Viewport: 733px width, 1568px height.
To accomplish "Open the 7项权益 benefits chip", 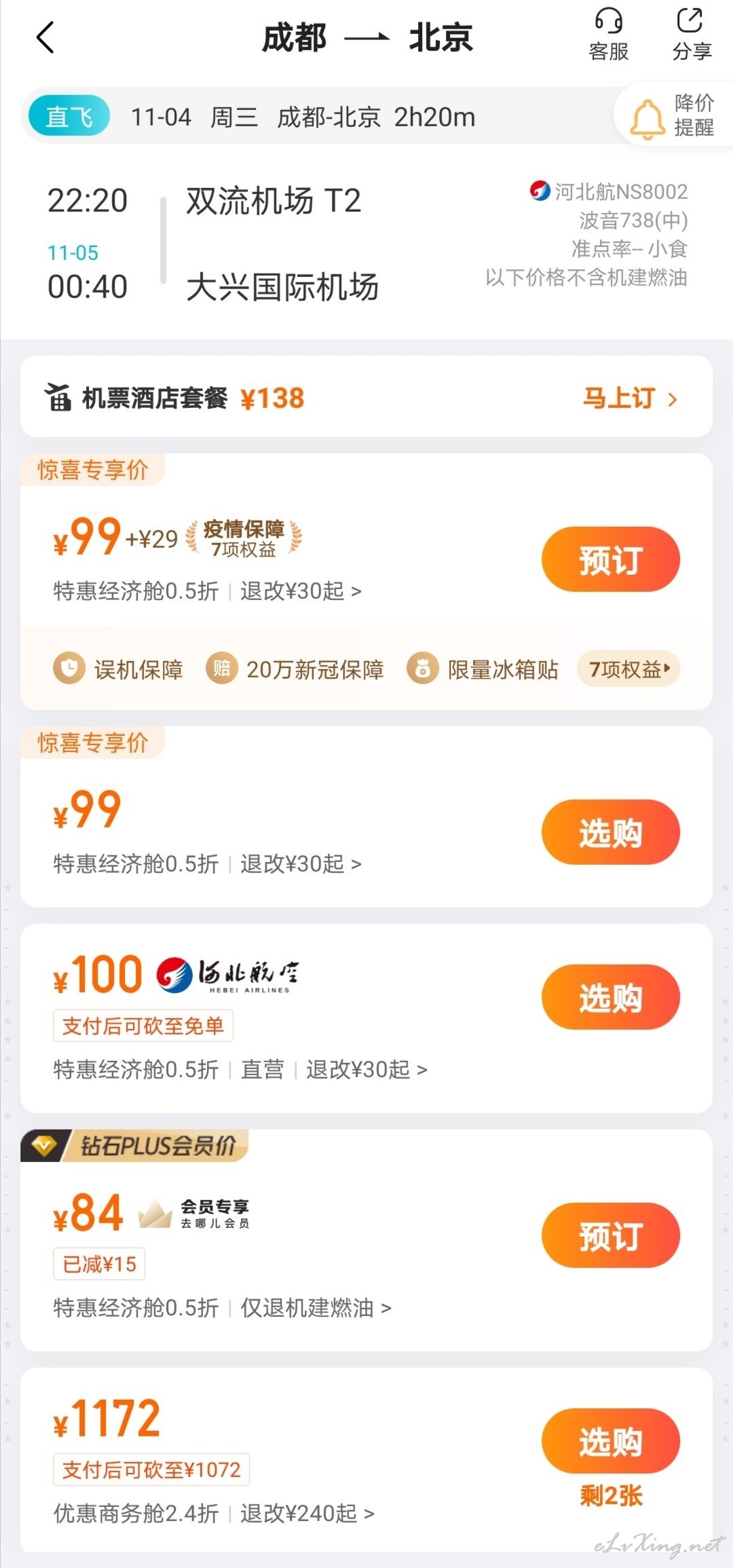I will pos(628,669).
